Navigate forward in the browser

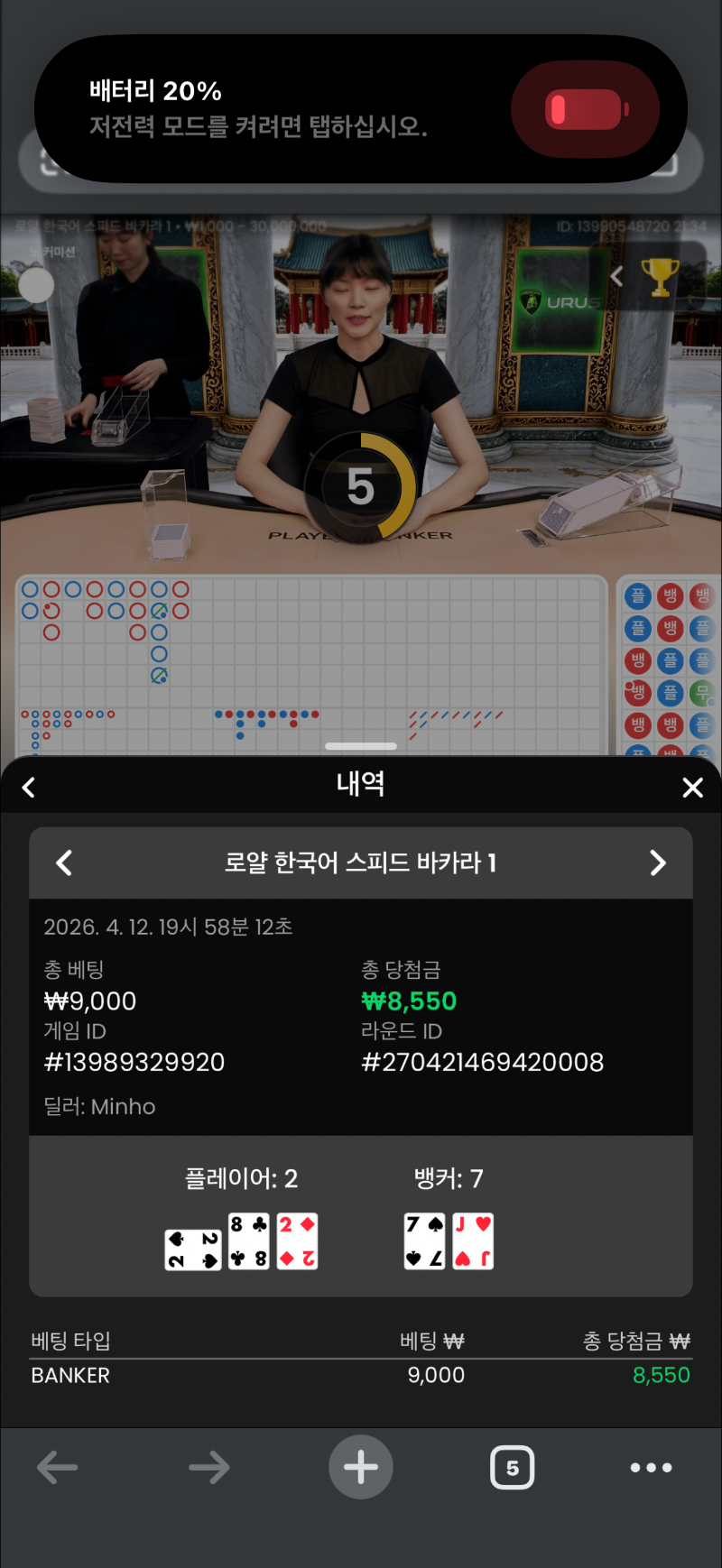(x=209, y=1468)
